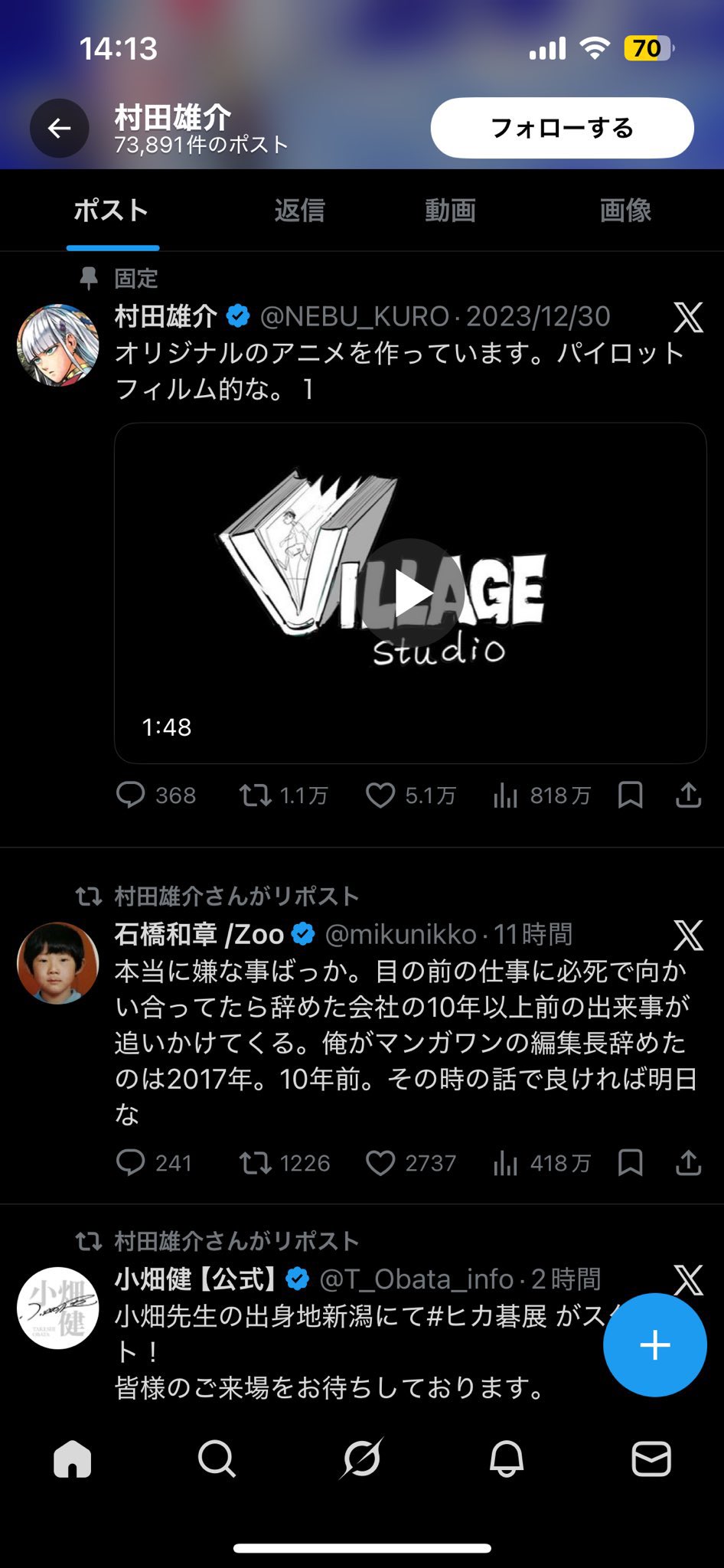Image resolution: width=724 pixels, height=1568 pixels.
Task: Share the pinned 村田雄介 post
Action: 688,795
